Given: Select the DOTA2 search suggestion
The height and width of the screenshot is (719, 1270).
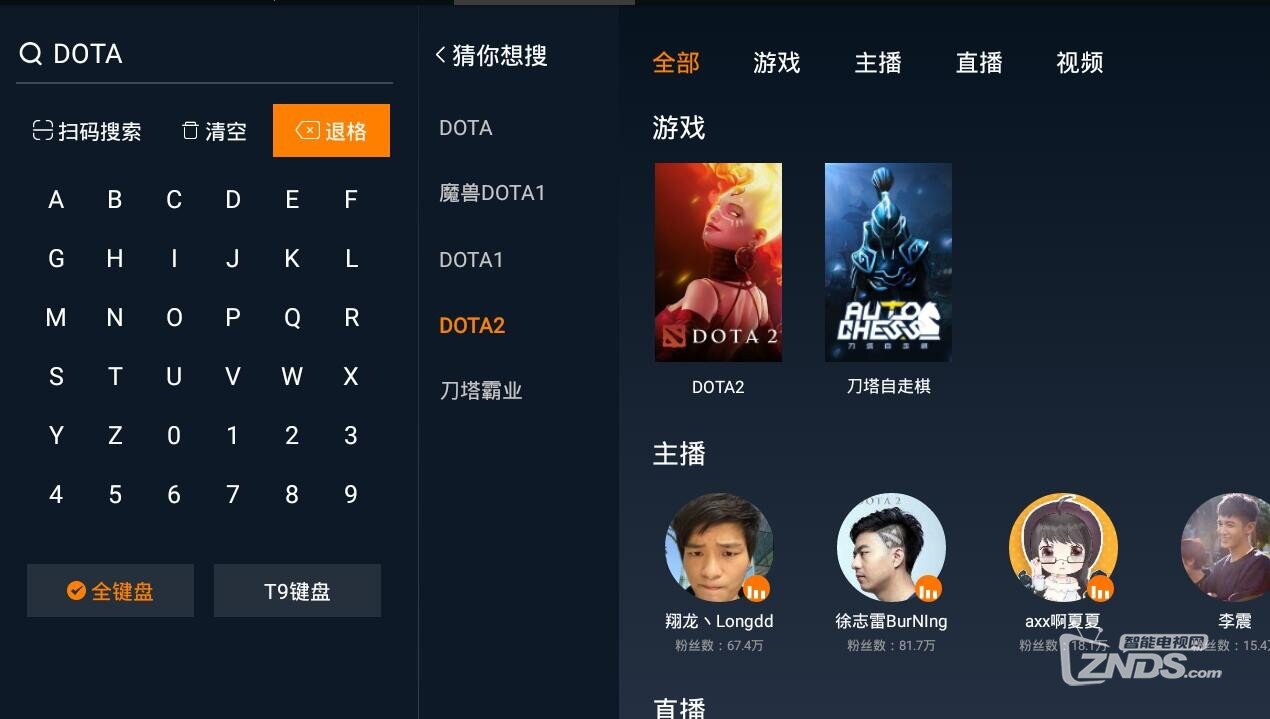Looking at the screenshot, I should (472, 325).
